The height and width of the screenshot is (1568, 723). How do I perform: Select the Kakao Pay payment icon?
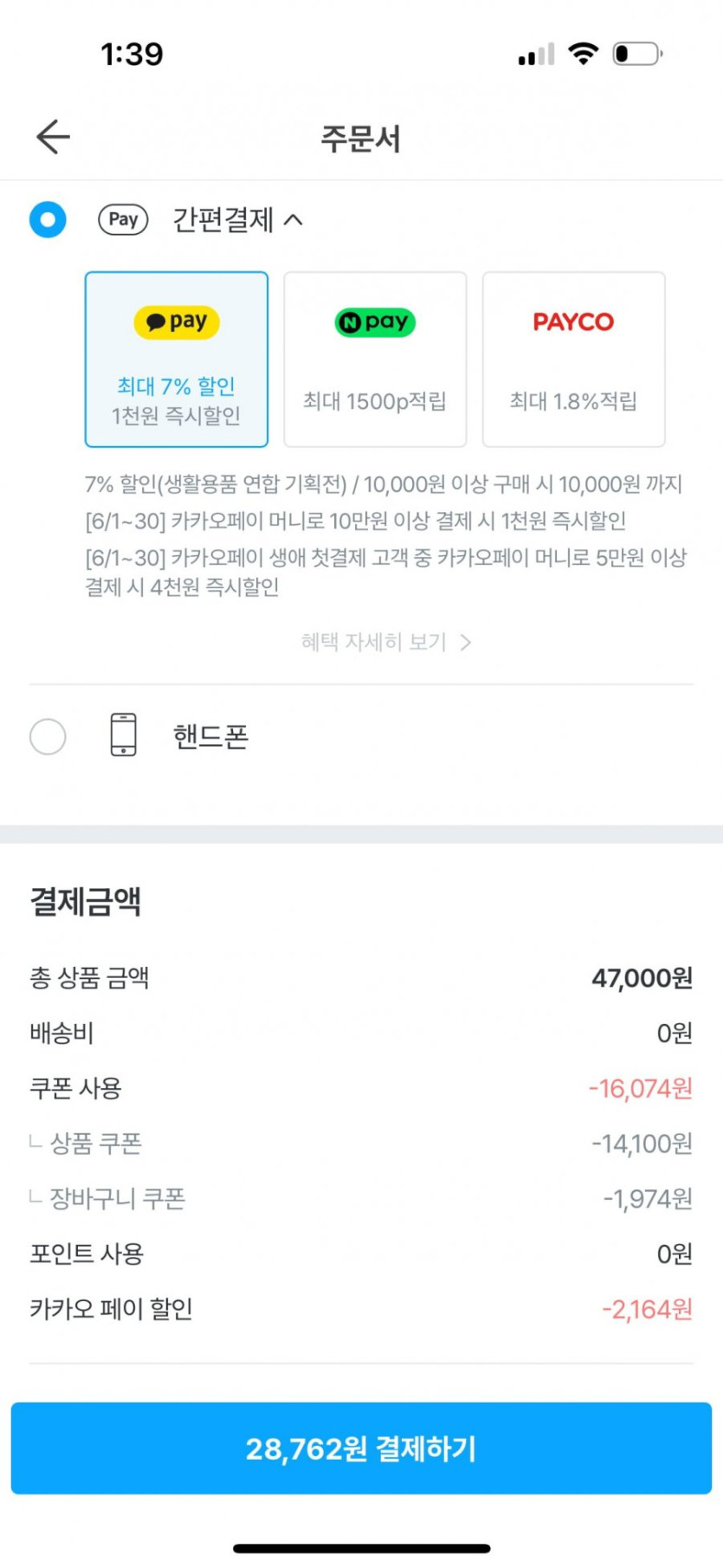tap(177, 321)
